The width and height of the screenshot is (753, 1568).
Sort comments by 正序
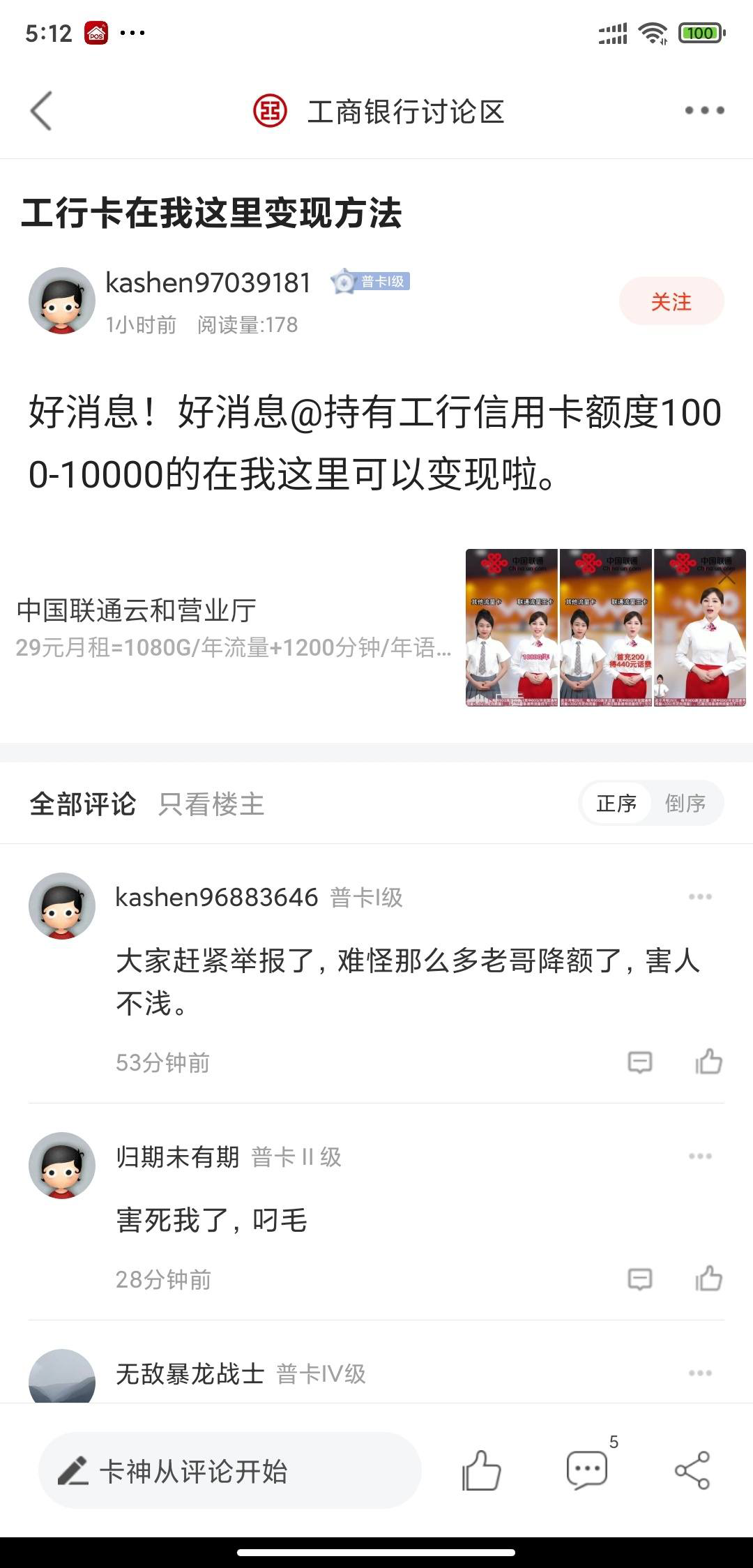[616, 804]
